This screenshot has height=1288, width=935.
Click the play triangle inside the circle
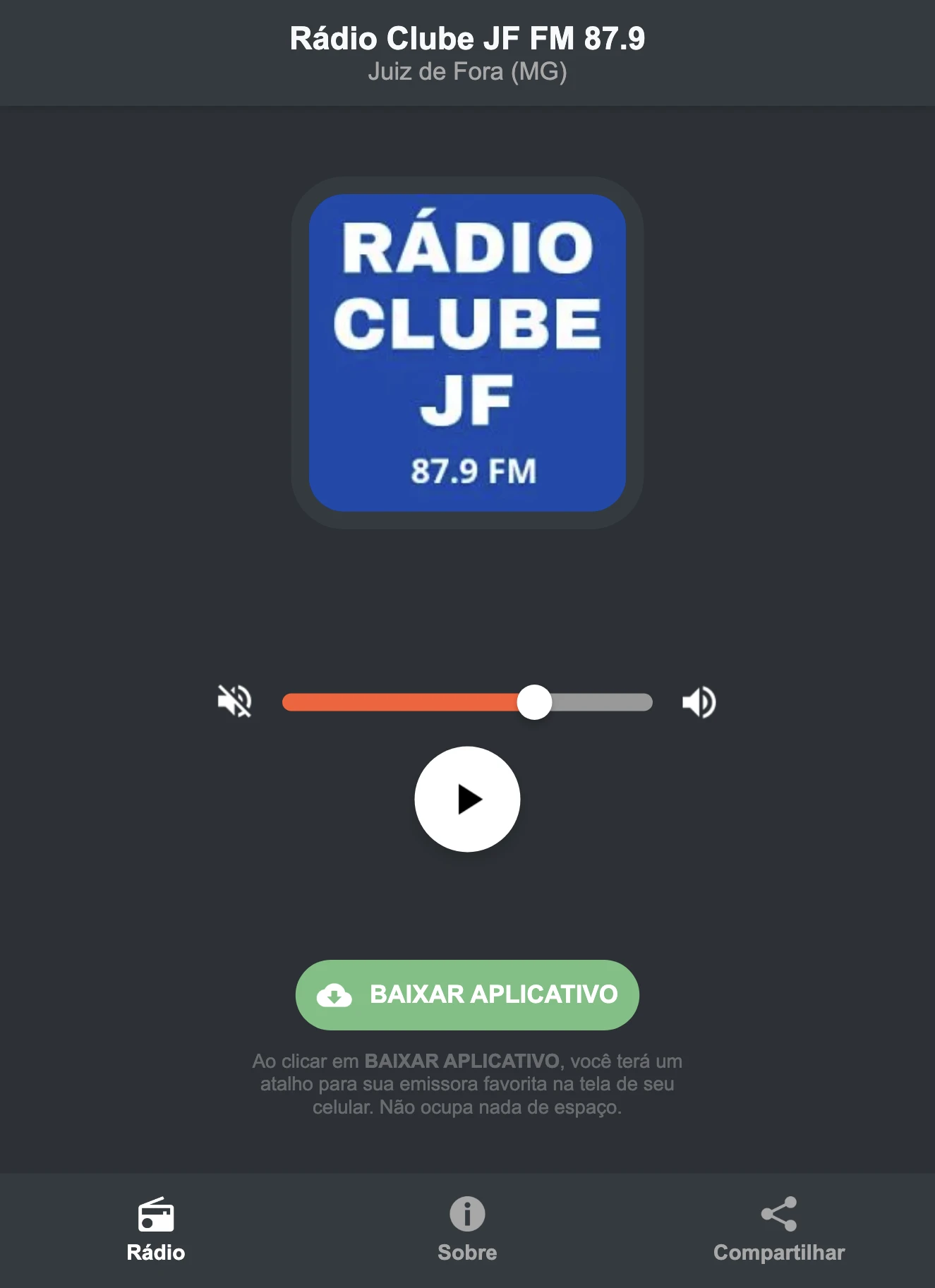[x=471, y=798]
